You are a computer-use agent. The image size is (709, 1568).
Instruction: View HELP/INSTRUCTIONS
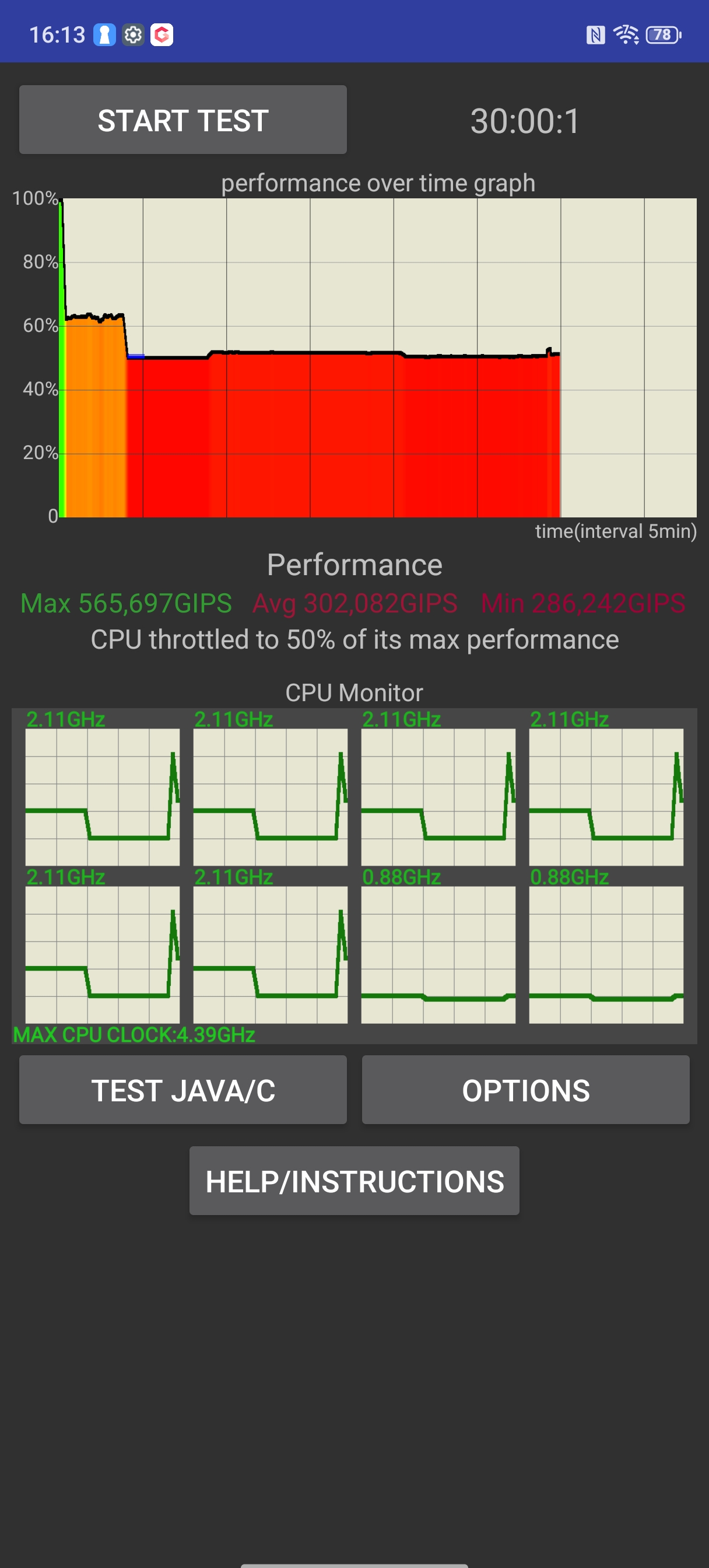(x=354, y=1181)
